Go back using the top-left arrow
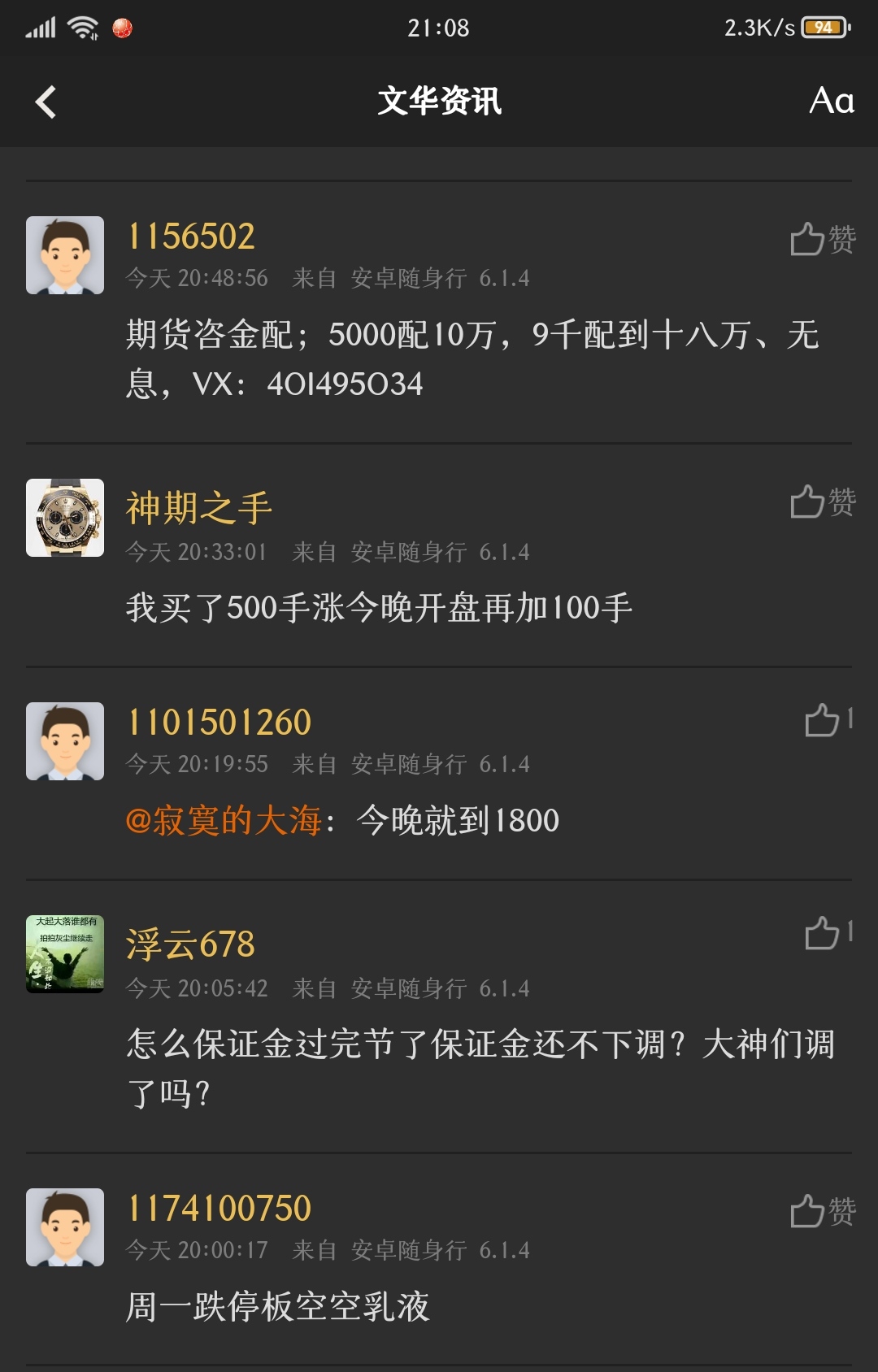 point(46,102)
